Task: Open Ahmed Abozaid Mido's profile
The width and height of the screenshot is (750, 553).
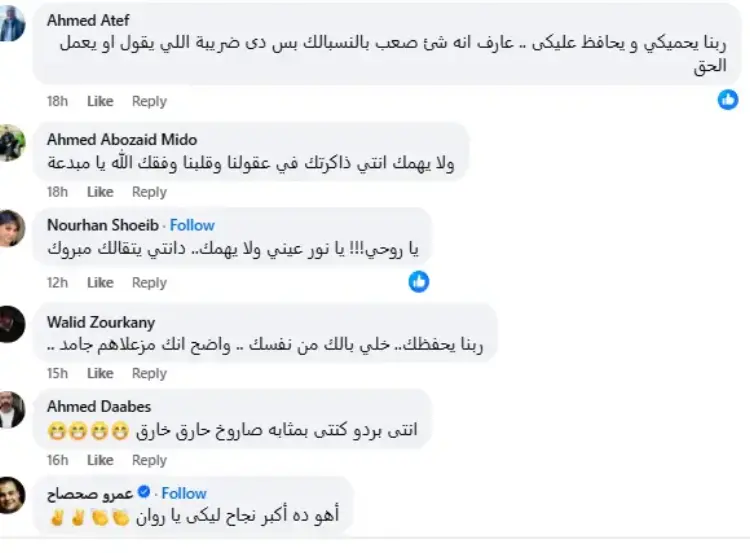Action: pos(122,140)
